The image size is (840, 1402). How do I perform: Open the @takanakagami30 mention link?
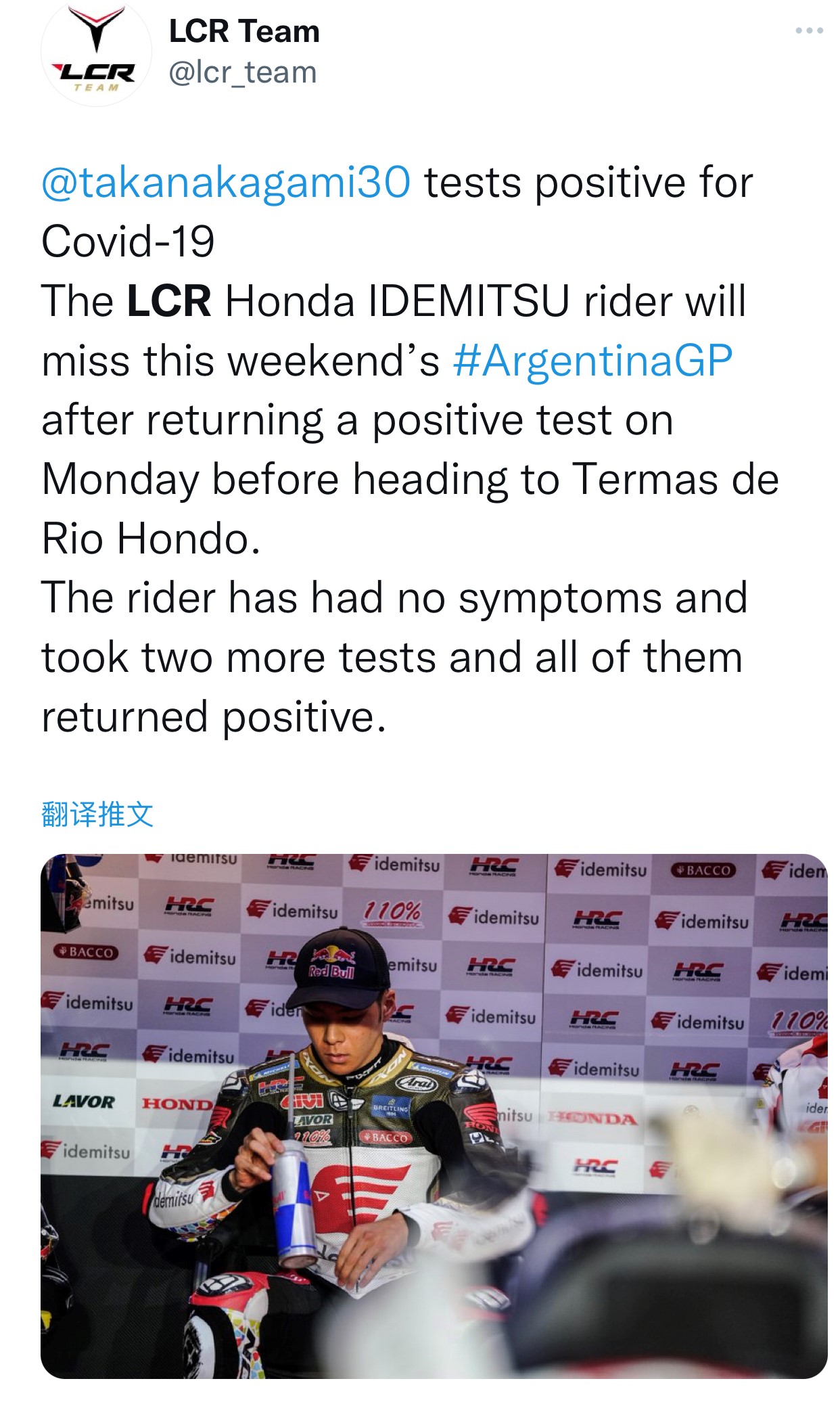pos(226,183)
